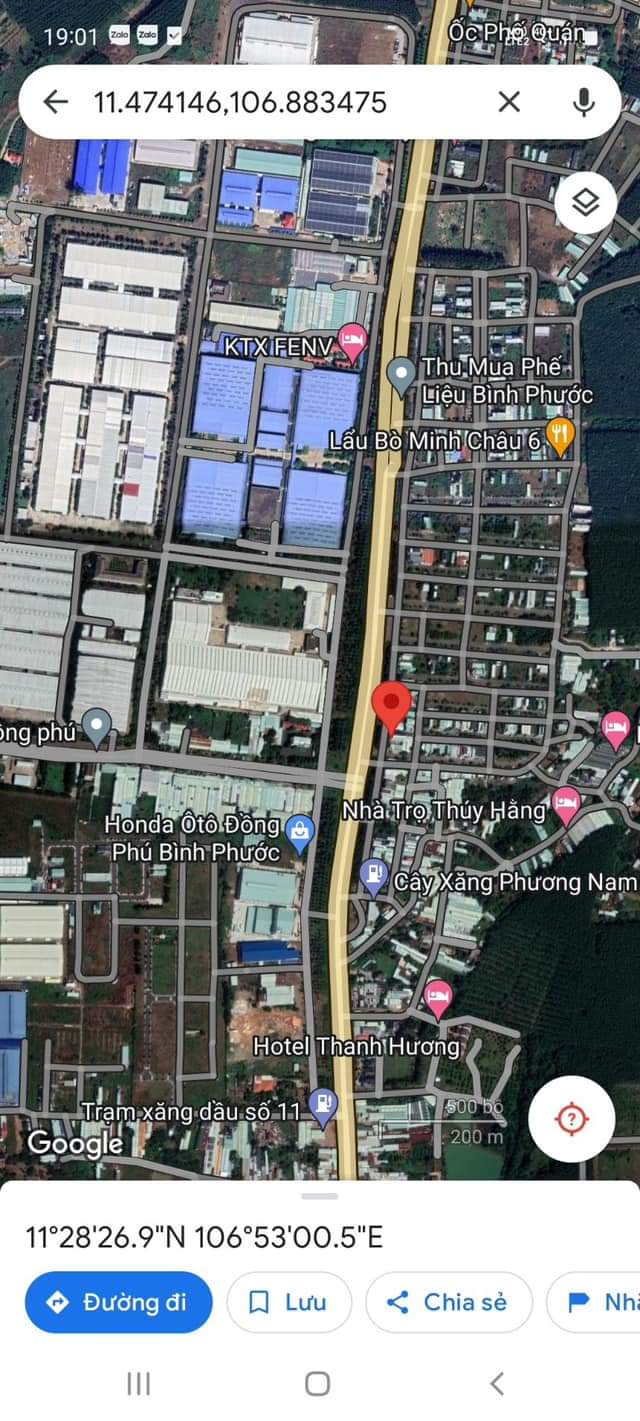Share this place with Chia sẻ

click(x=448, y=1302)
